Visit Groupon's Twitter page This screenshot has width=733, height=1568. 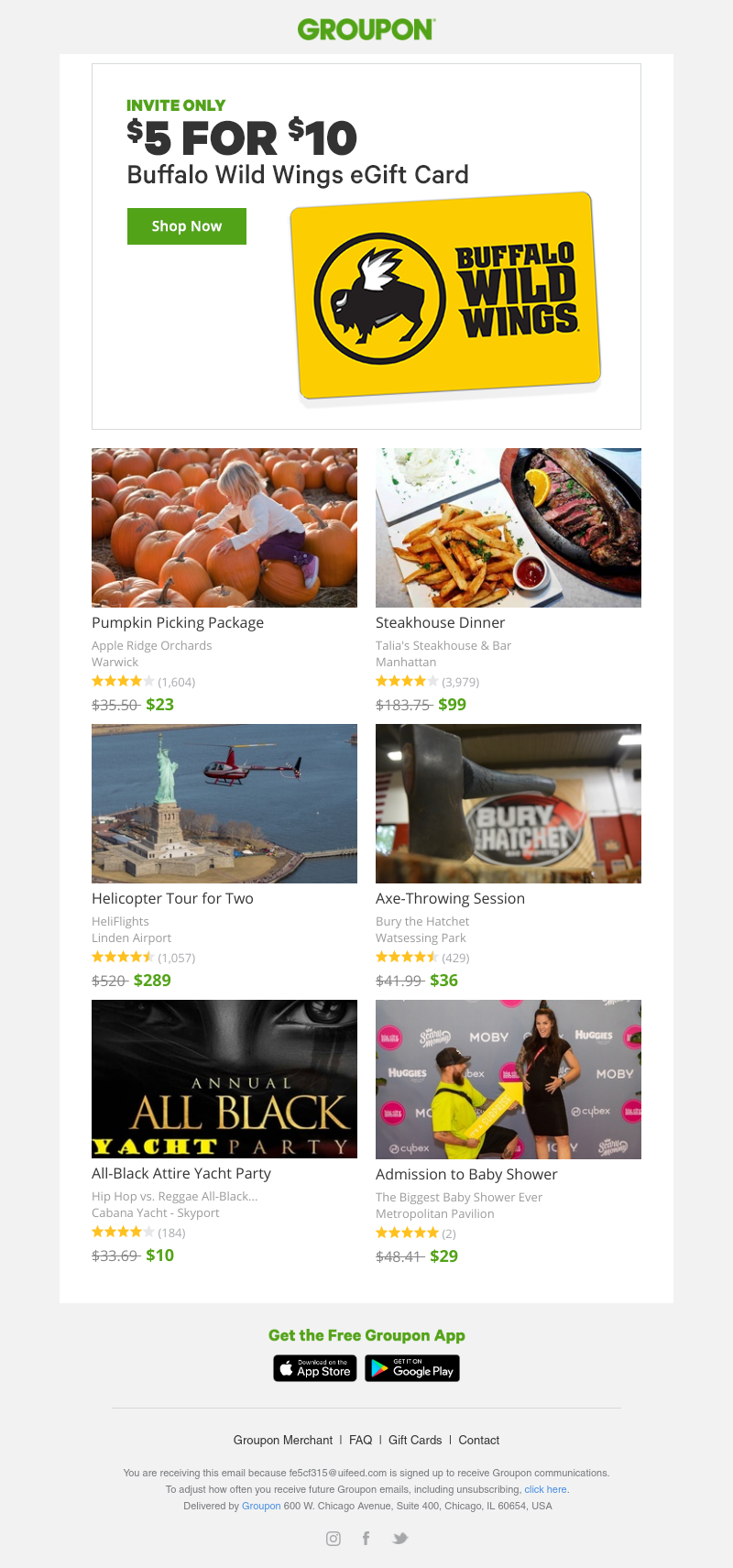[x=399, y=1539]
